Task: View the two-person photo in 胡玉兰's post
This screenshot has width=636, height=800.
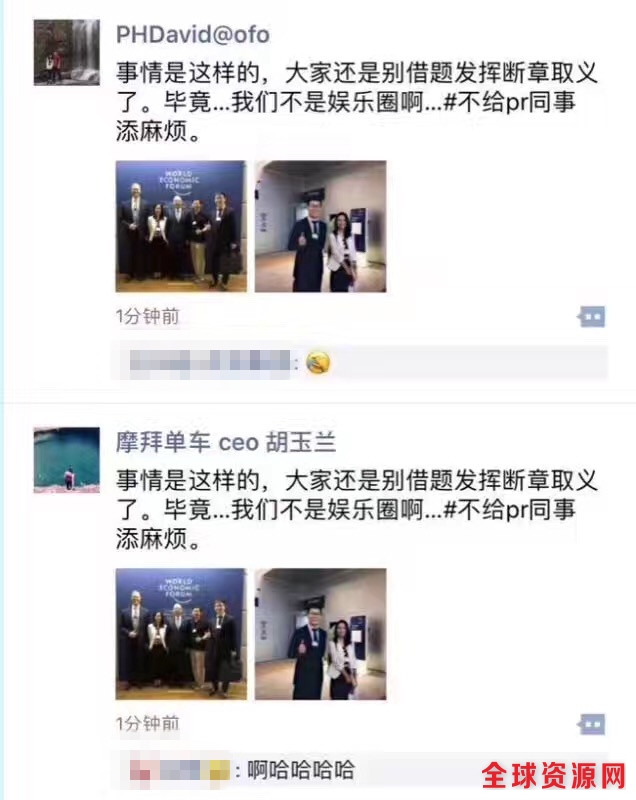Action: 320,634
